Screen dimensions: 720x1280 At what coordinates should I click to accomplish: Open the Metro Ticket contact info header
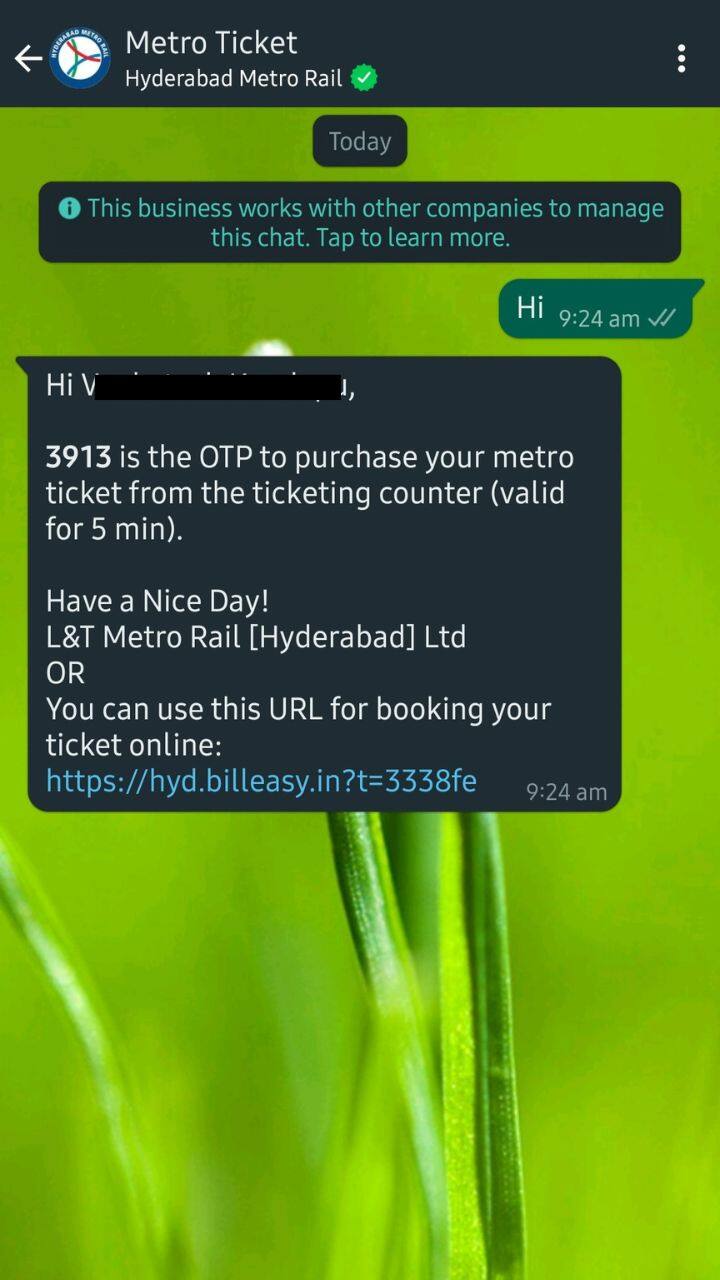click(250, 58)
